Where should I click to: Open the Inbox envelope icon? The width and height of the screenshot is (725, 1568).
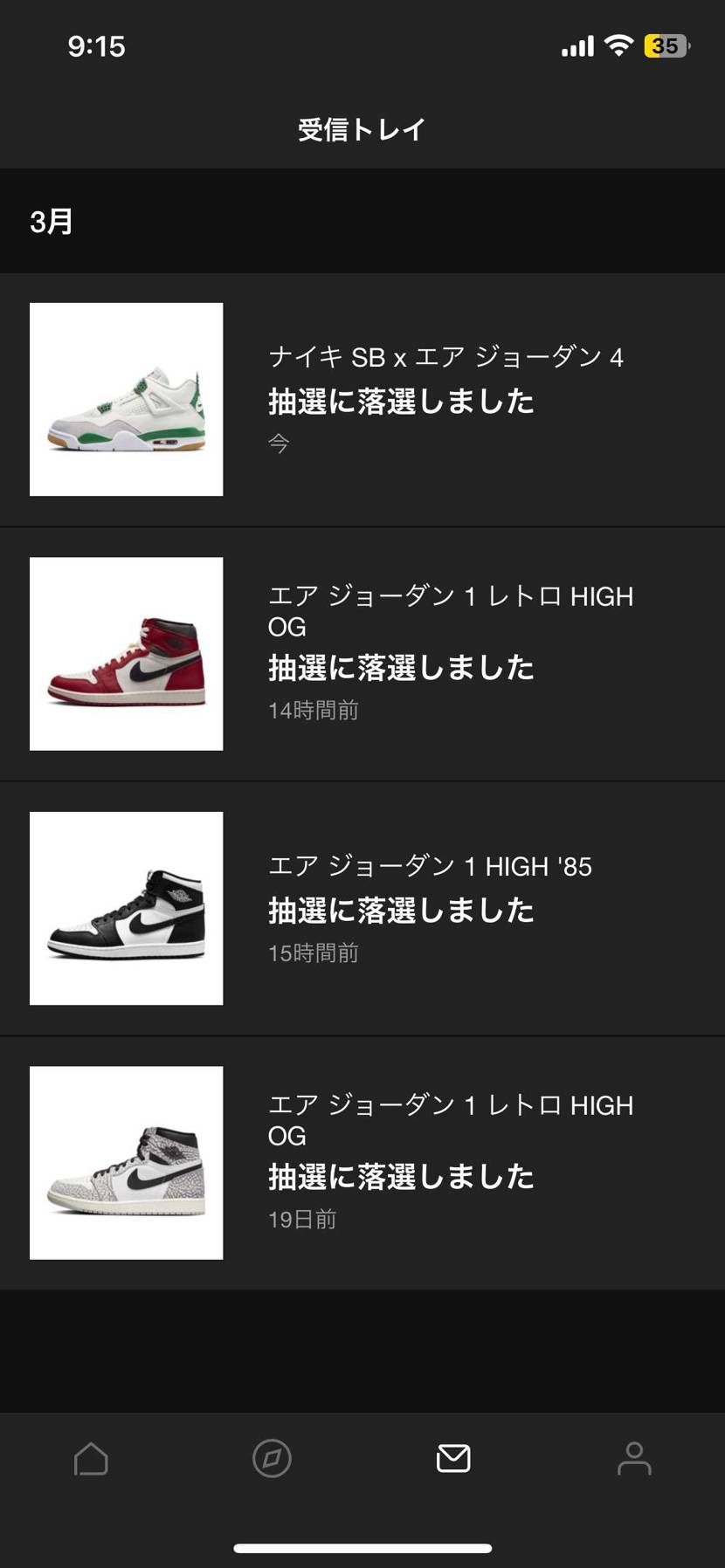pyautogui.click(x=452, y=1458)
